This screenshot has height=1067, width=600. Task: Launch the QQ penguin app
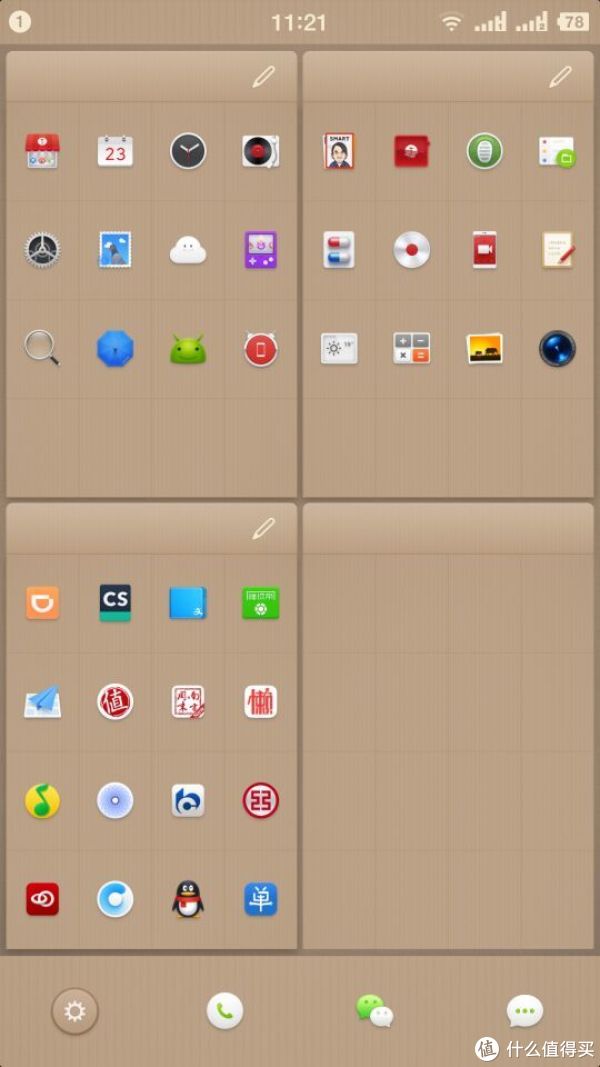(x=187, y=899)
